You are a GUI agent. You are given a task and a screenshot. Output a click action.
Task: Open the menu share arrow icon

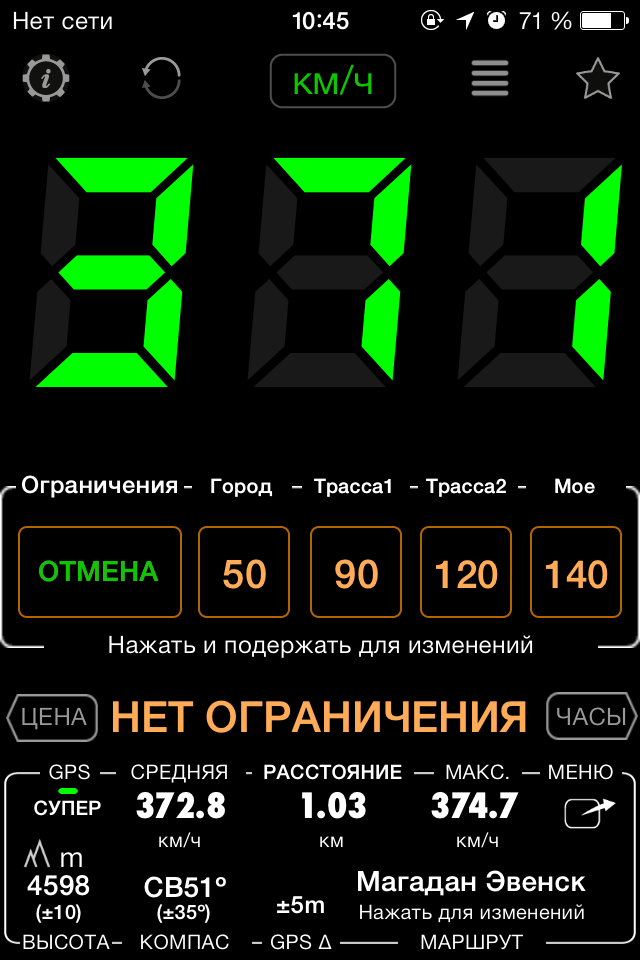[x=589, y=812]
